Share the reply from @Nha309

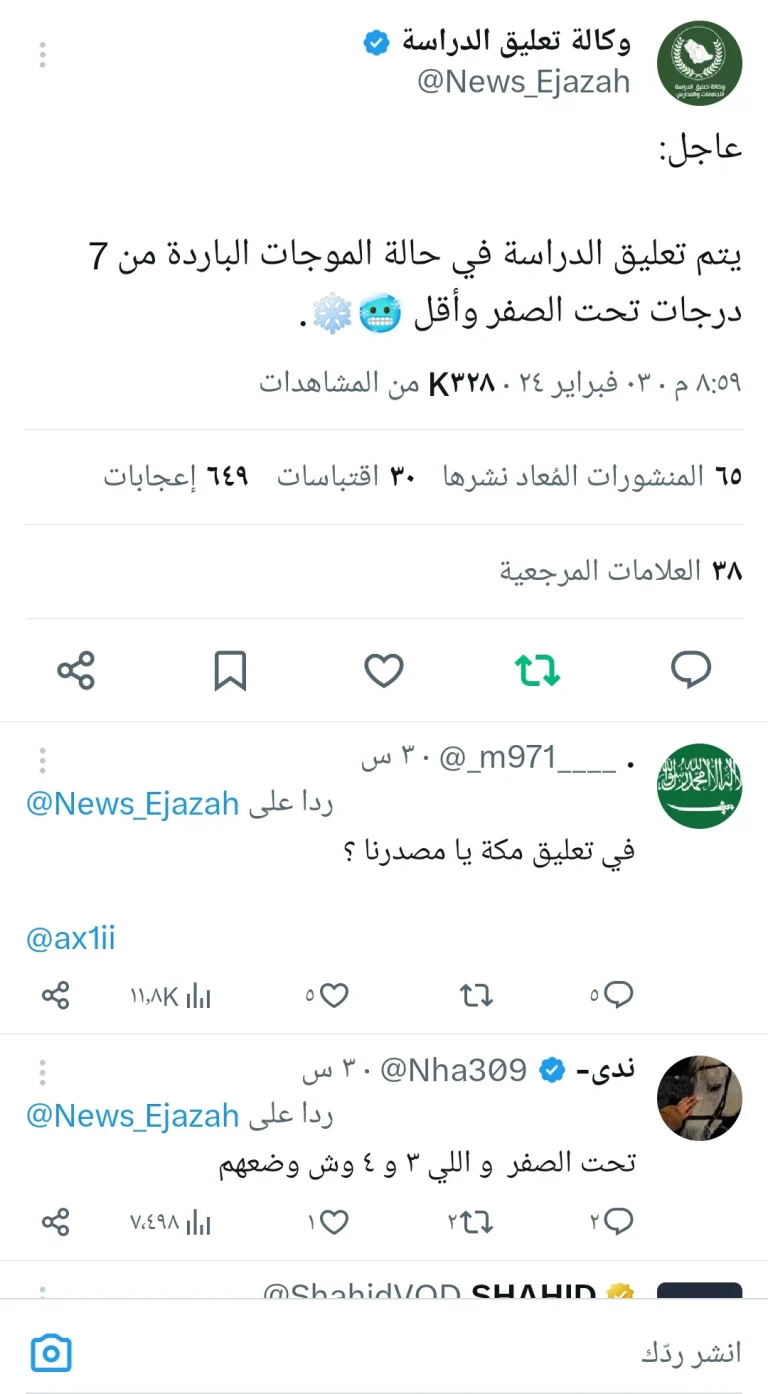pos(56,1221)
